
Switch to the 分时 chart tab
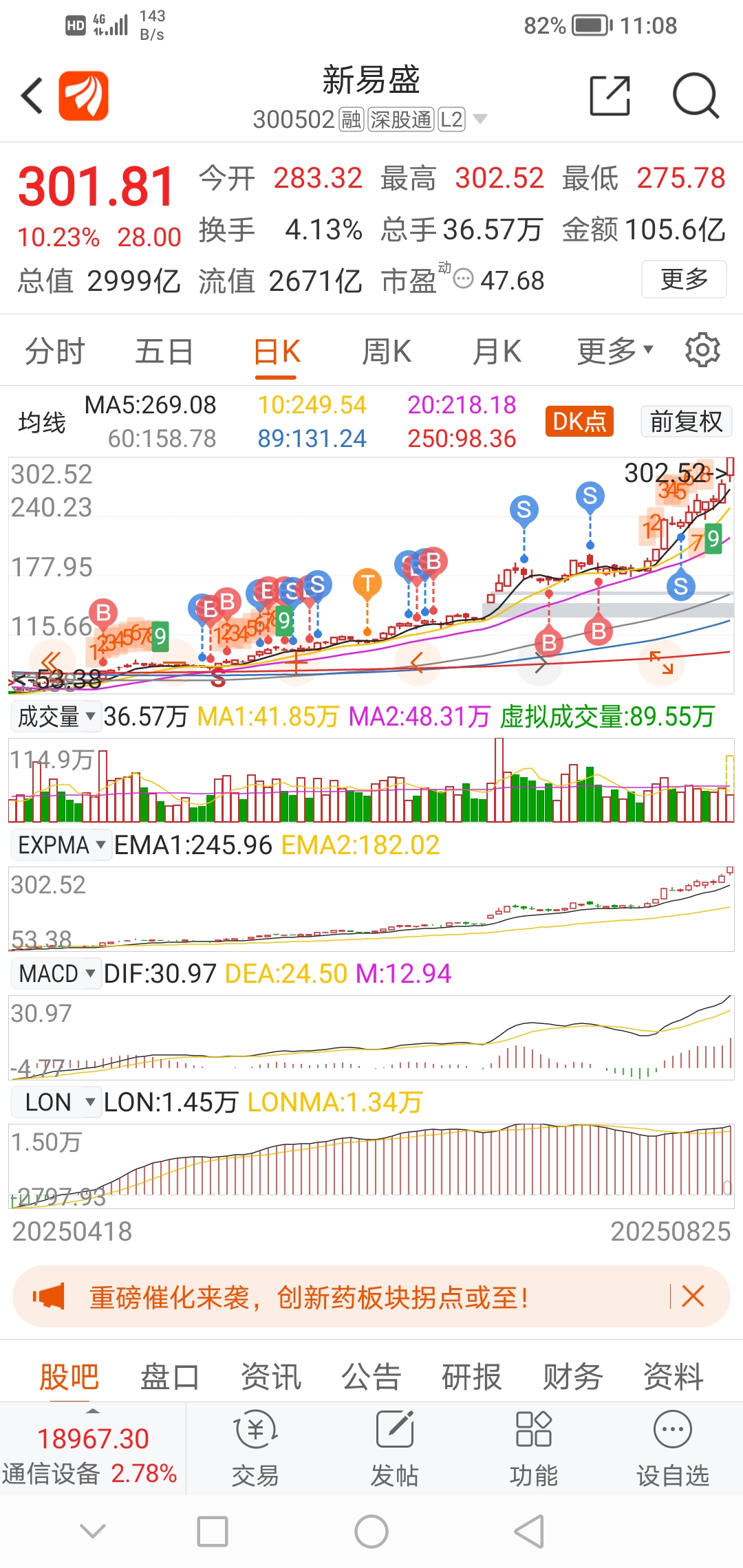click(x=54, y=351)
